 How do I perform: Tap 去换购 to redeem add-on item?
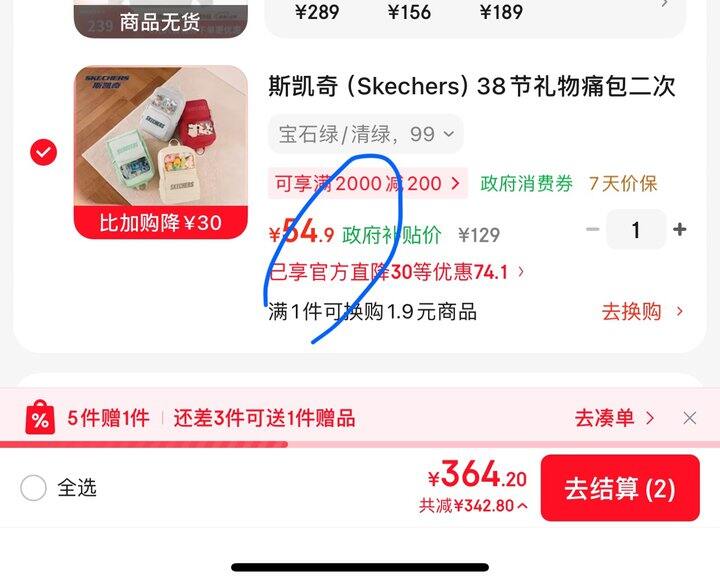pyautogui.click(x=642, y=312)
